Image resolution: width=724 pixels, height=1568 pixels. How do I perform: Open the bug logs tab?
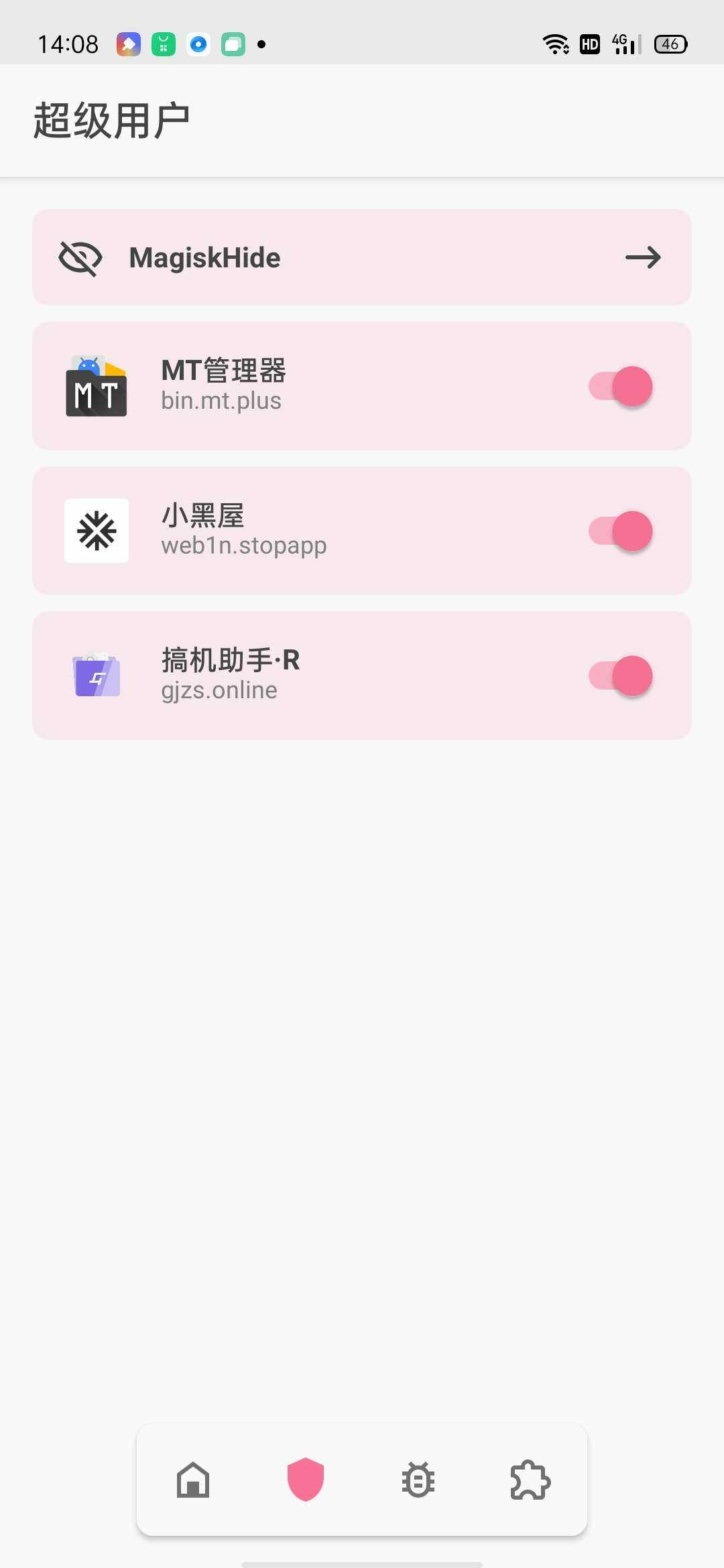point(418,1480)
